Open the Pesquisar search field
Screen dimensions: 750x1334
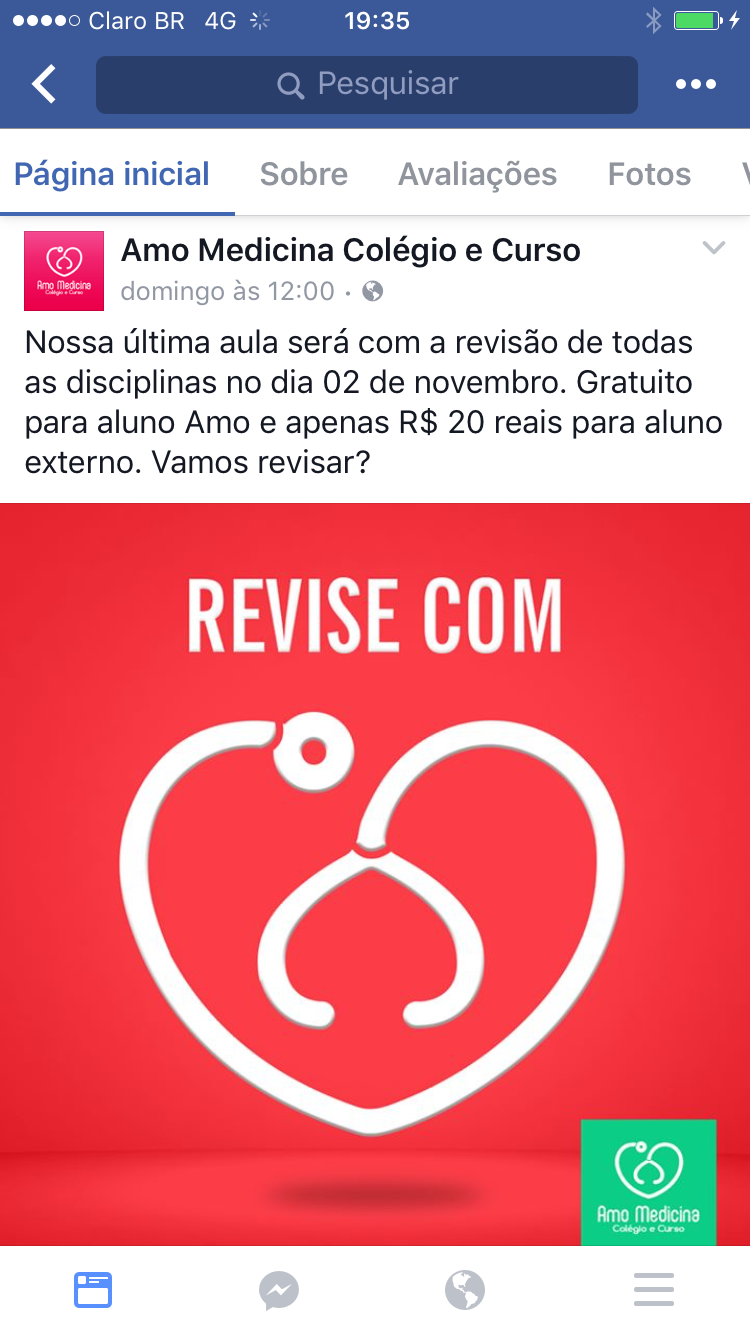[367, 85]
